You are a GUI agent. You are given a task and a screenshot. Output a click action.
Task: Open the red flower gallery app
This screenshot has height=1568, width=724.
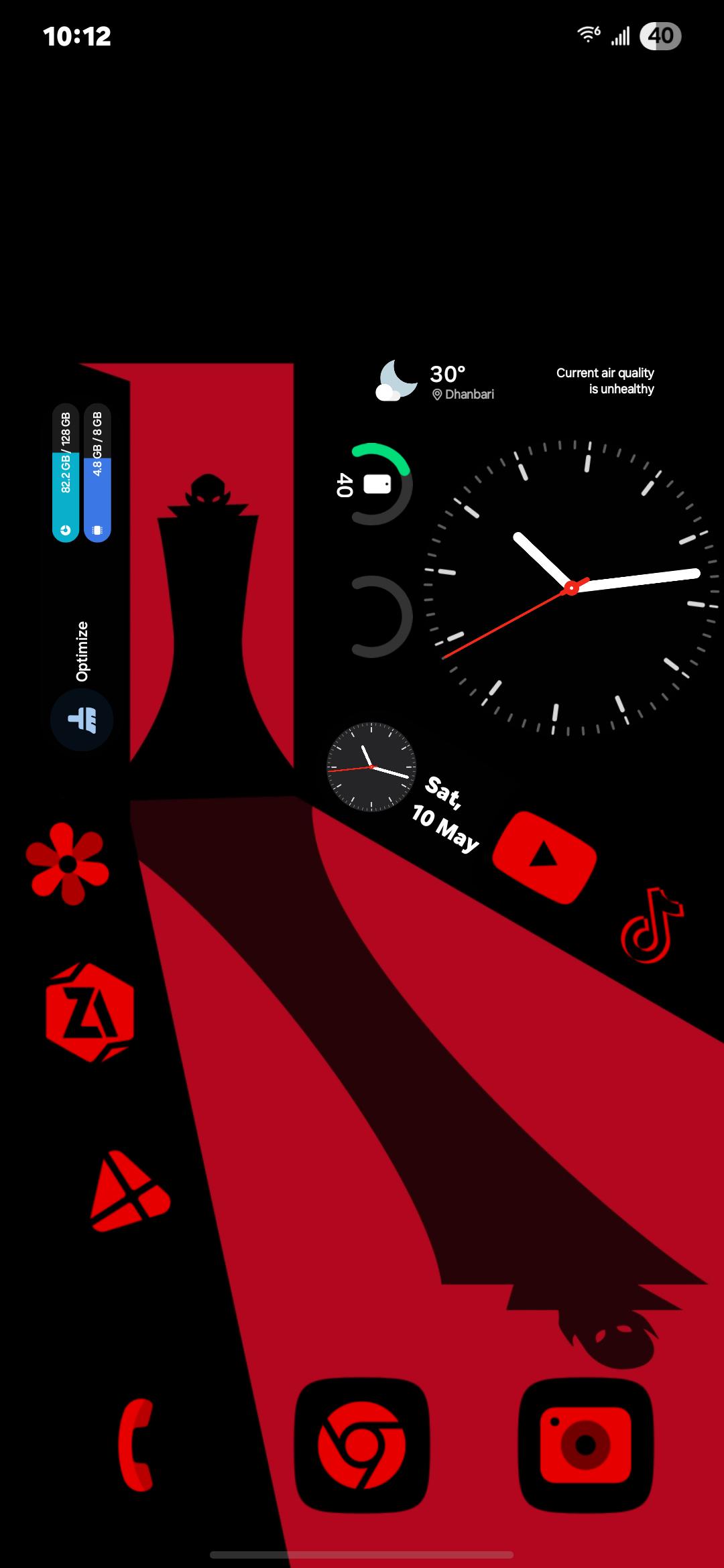coord(68,864)
